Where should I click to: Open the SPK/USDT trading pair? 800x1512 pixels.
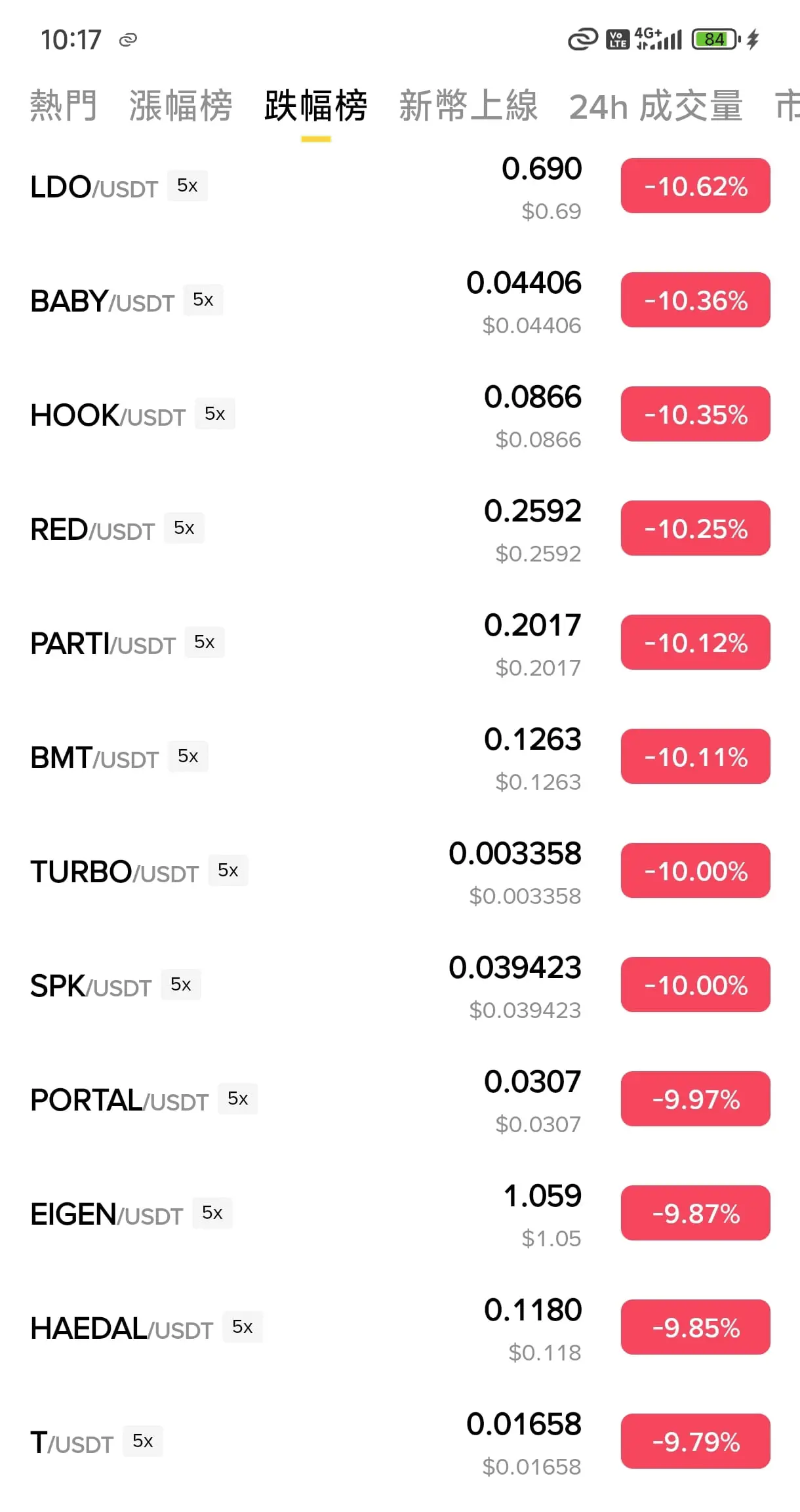(400, 986)
